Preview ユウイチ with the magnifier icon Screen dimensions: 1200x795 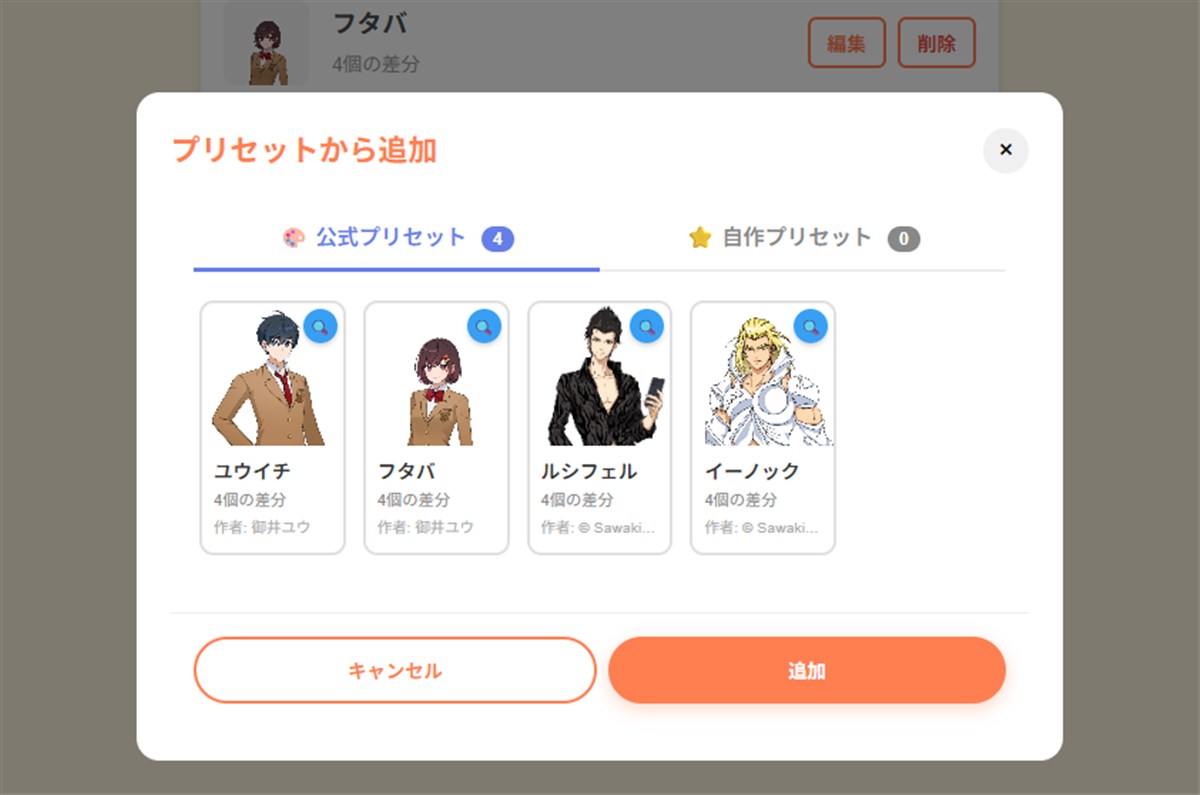coord(320,326)
